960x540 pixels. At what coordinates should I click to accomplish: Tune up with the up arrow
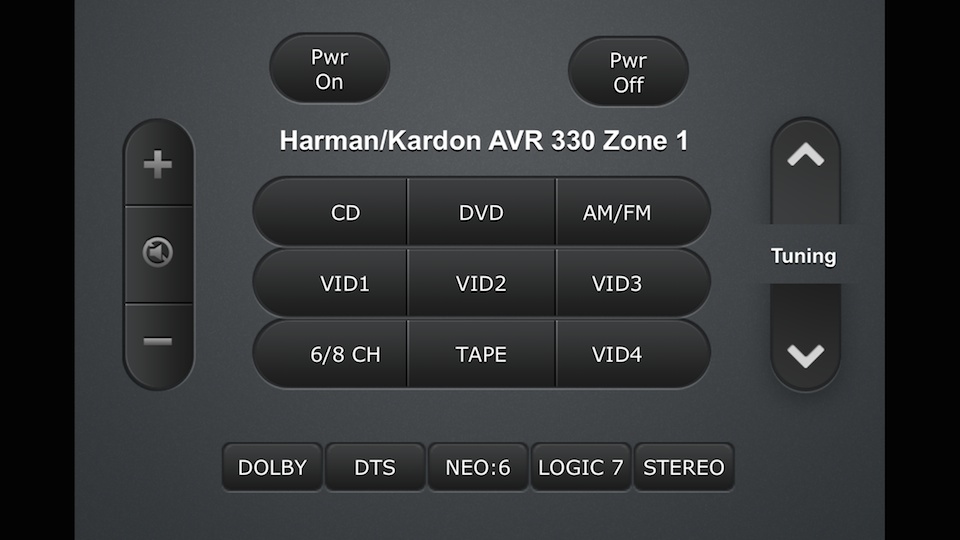[805, 156]
